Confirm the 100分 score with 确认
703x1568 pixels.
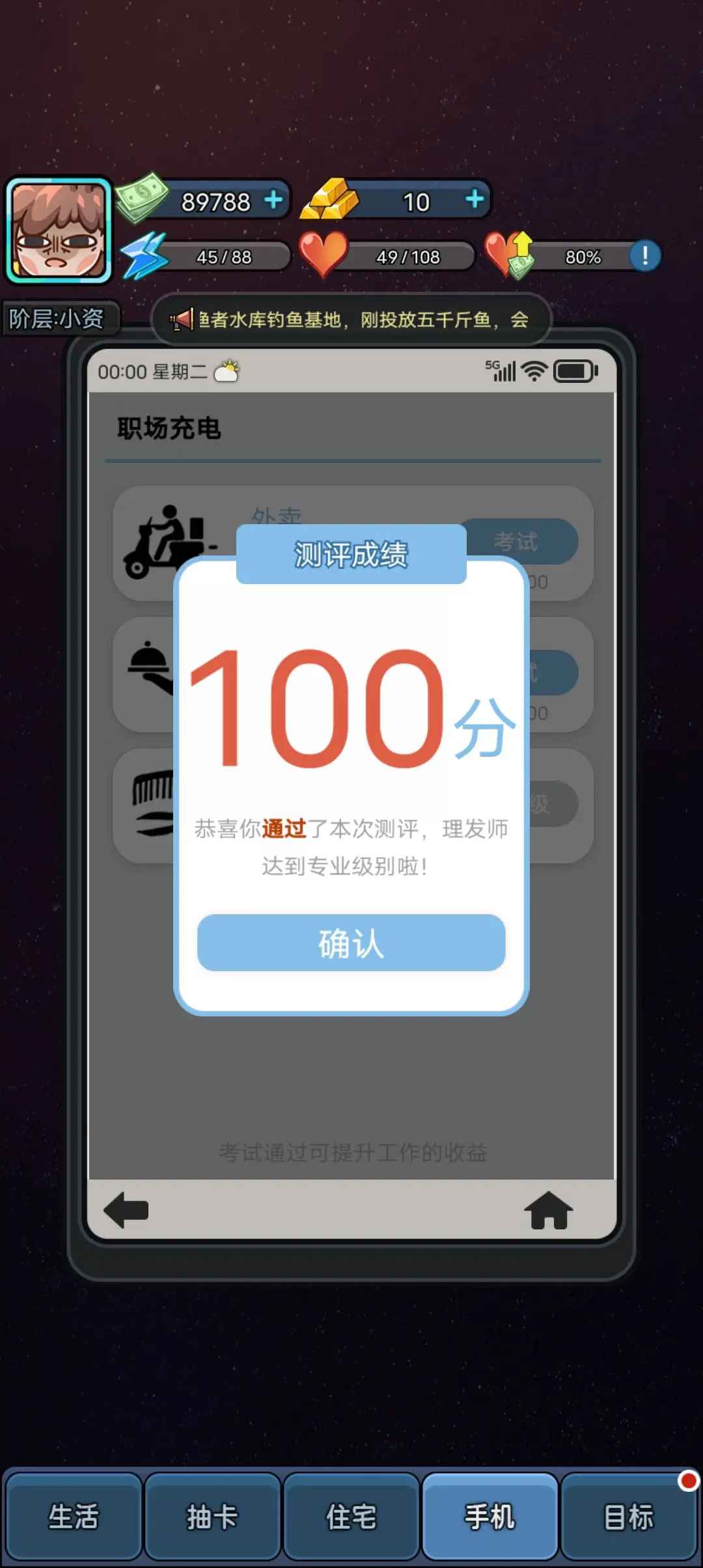(x=350, y=944)
